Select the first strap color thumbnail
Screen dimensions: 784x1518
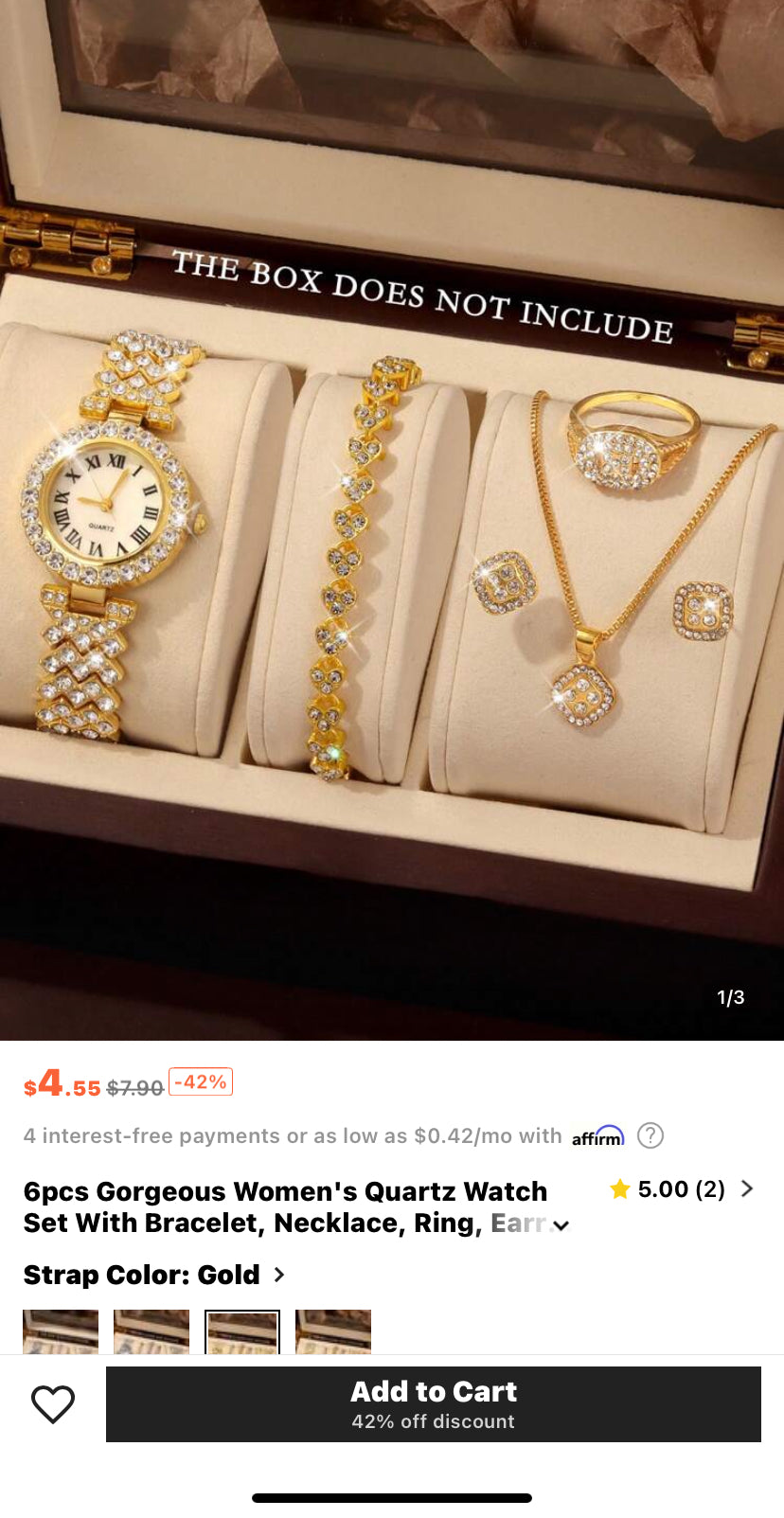(61, 1331)
